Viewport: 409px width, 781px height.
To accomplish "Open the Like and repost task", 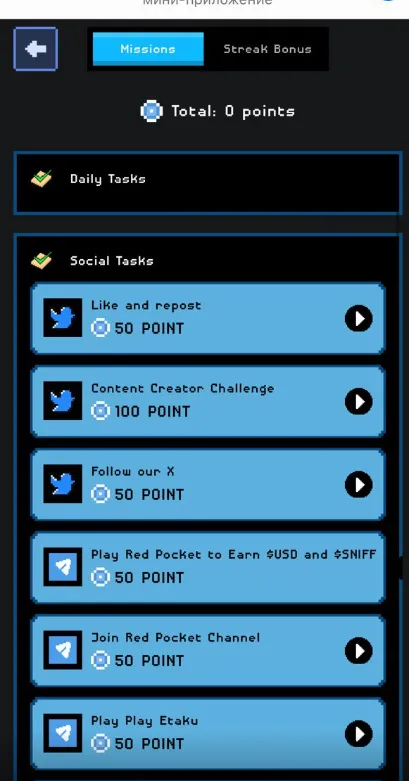I will [x=208, y=318].
